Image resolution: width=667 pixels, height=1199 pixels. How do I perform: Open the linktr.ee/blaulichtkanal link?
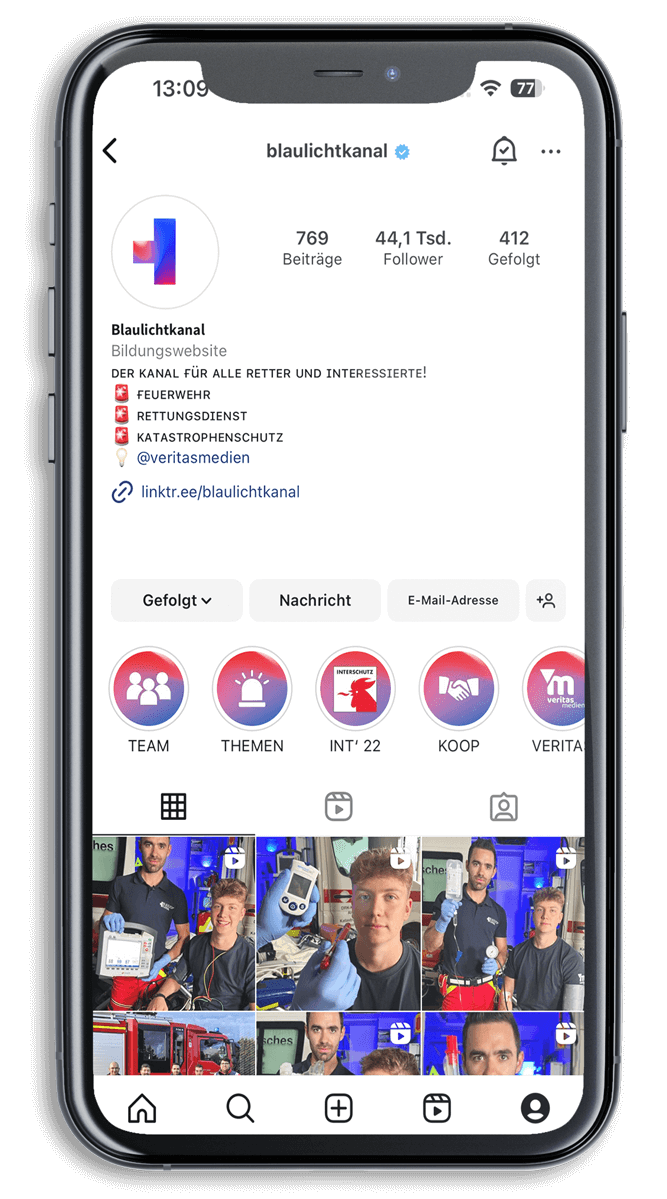[220, 492]
